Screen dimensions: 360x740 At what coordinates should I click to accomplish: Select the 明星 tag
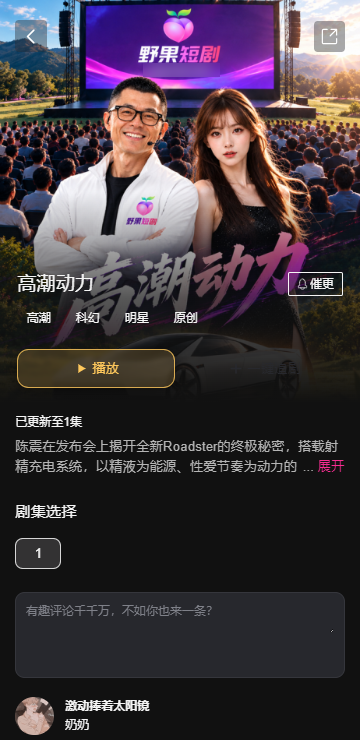click(x=136, y=318)
